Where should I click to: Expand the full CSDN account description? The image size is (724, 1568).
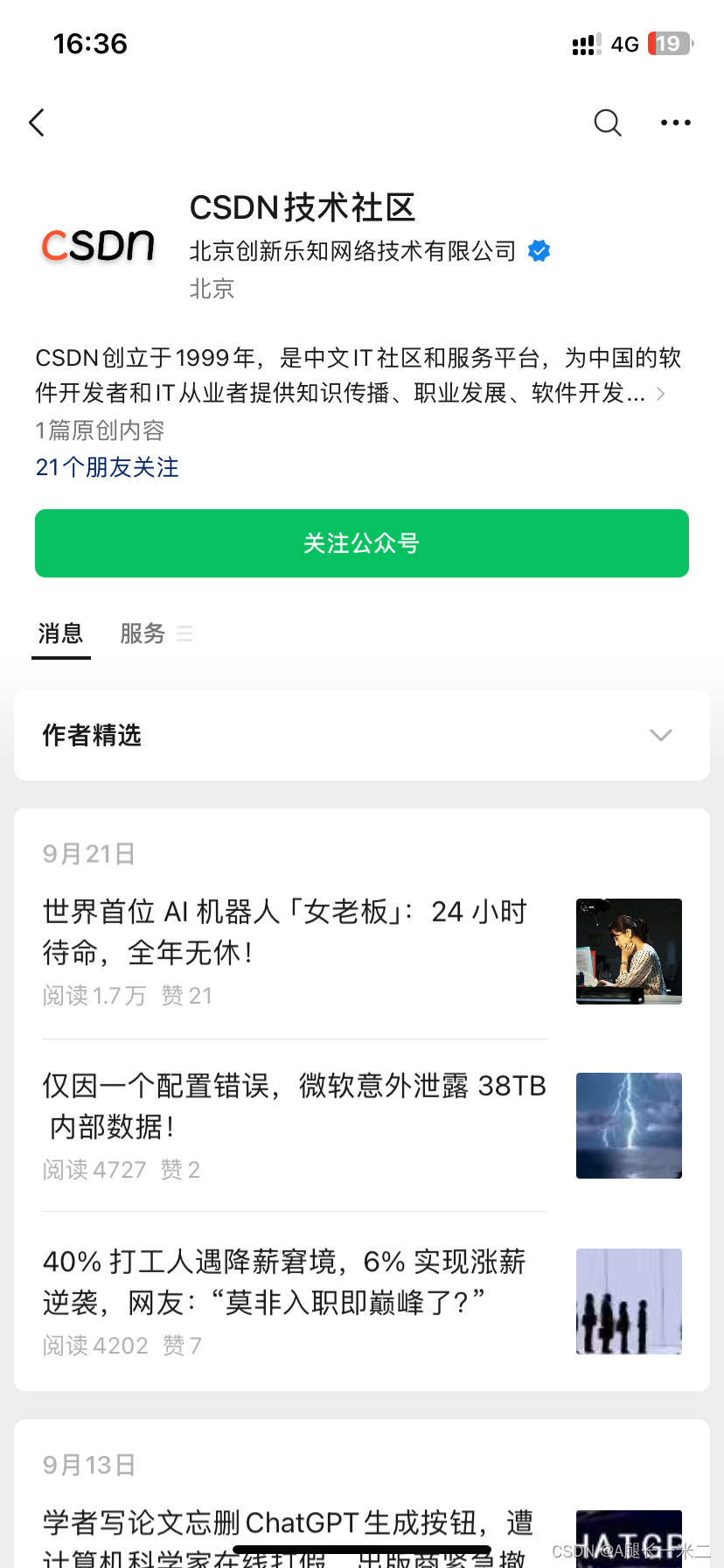click(660, 394)
